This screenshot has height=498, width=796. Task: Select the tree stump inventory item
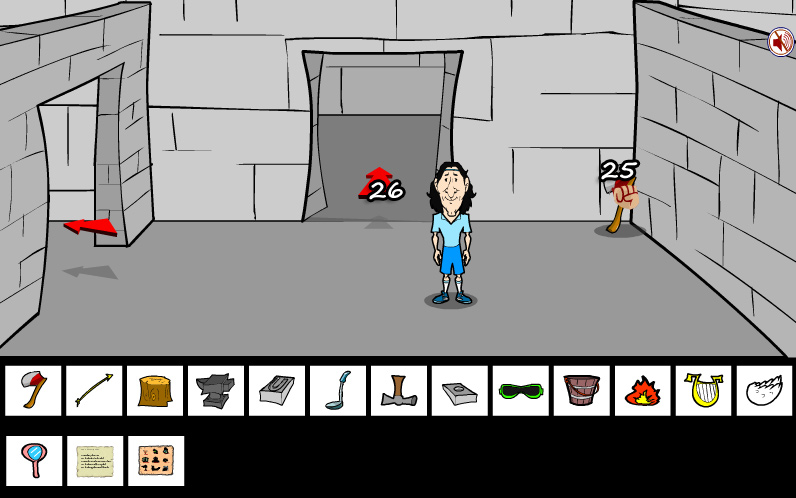click(155, 390)
